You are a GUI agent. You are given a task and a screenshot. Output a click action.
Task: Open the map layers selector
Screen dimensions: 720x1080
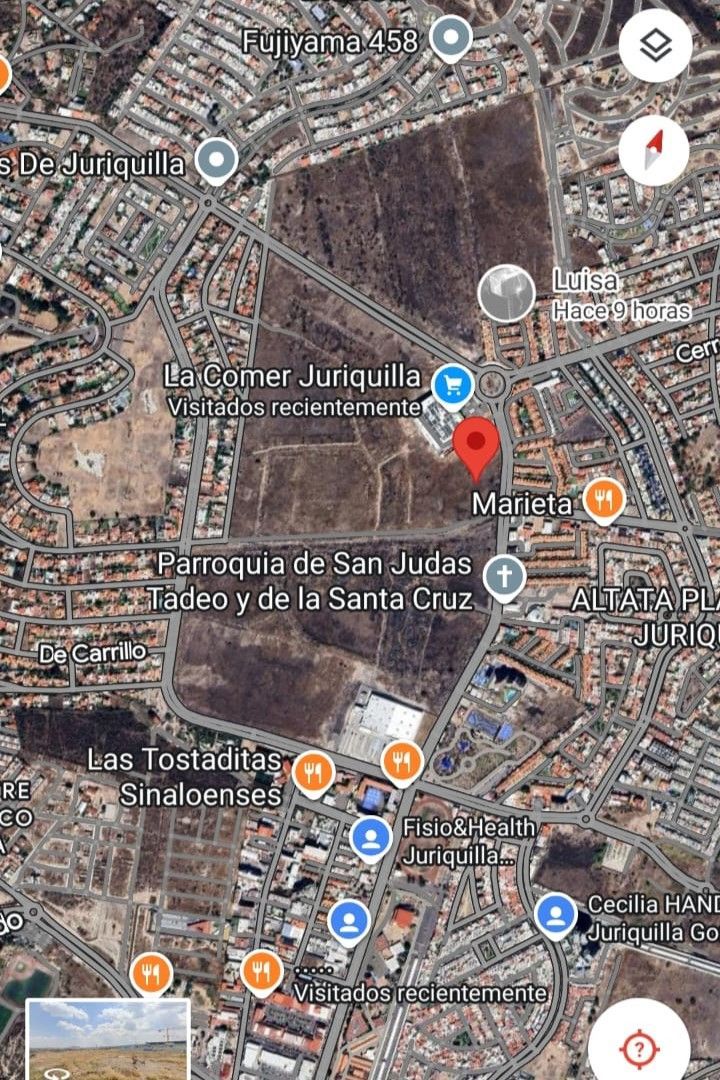[654, 46]
